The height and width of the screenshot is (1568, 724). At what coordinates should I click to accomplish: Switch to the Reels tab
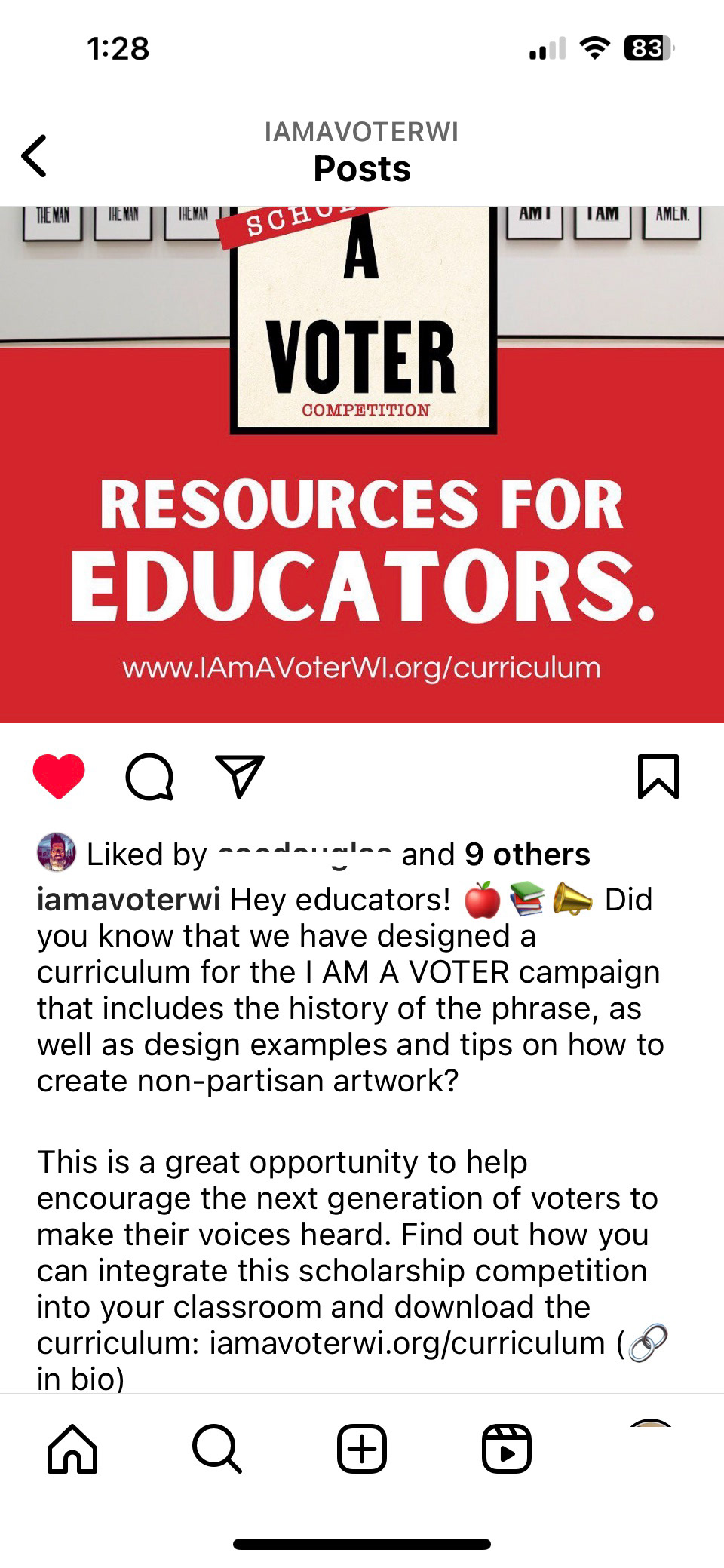pyautogui.click(x=507, y=1448)
